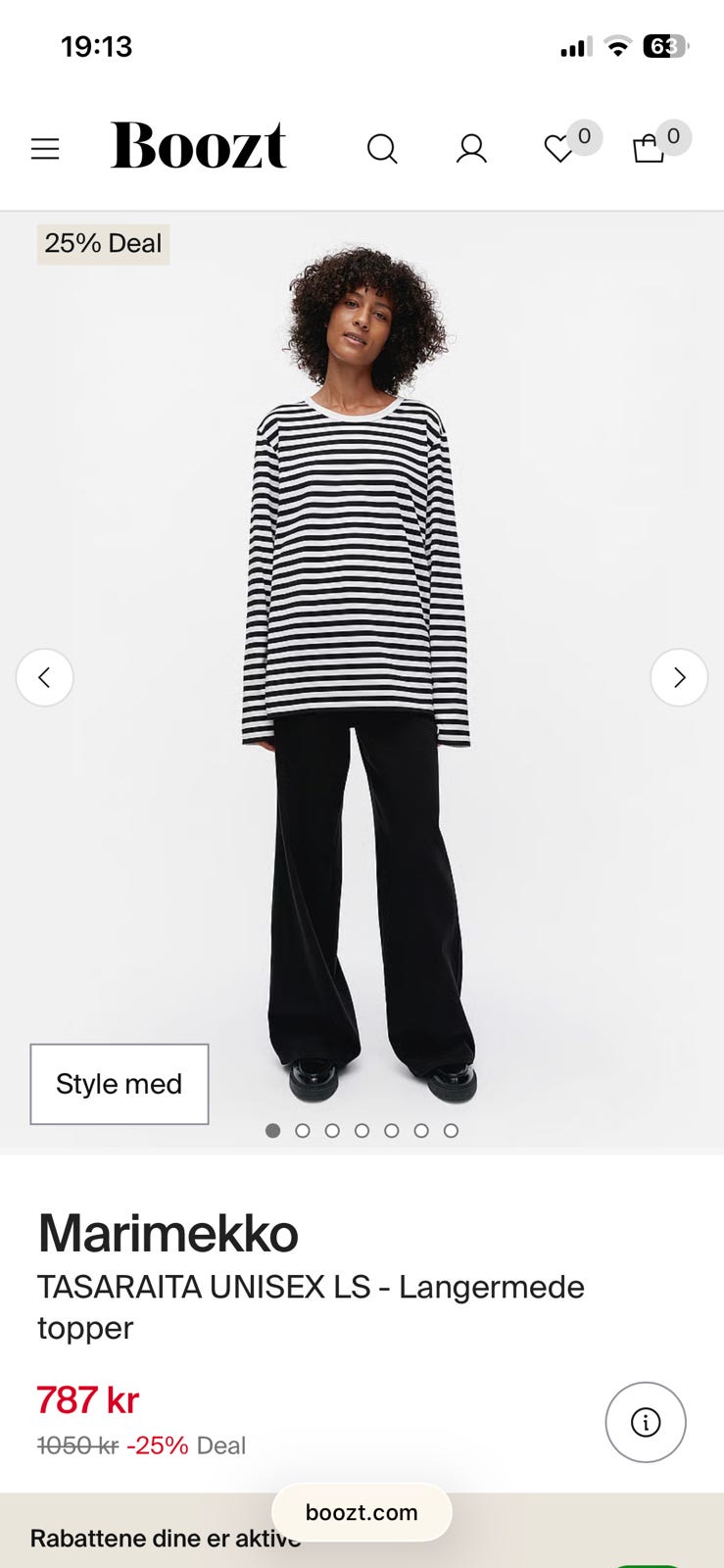Screen dimensions: 724x1568
Task: View the favorites heart list
Action: pos(559,149)
